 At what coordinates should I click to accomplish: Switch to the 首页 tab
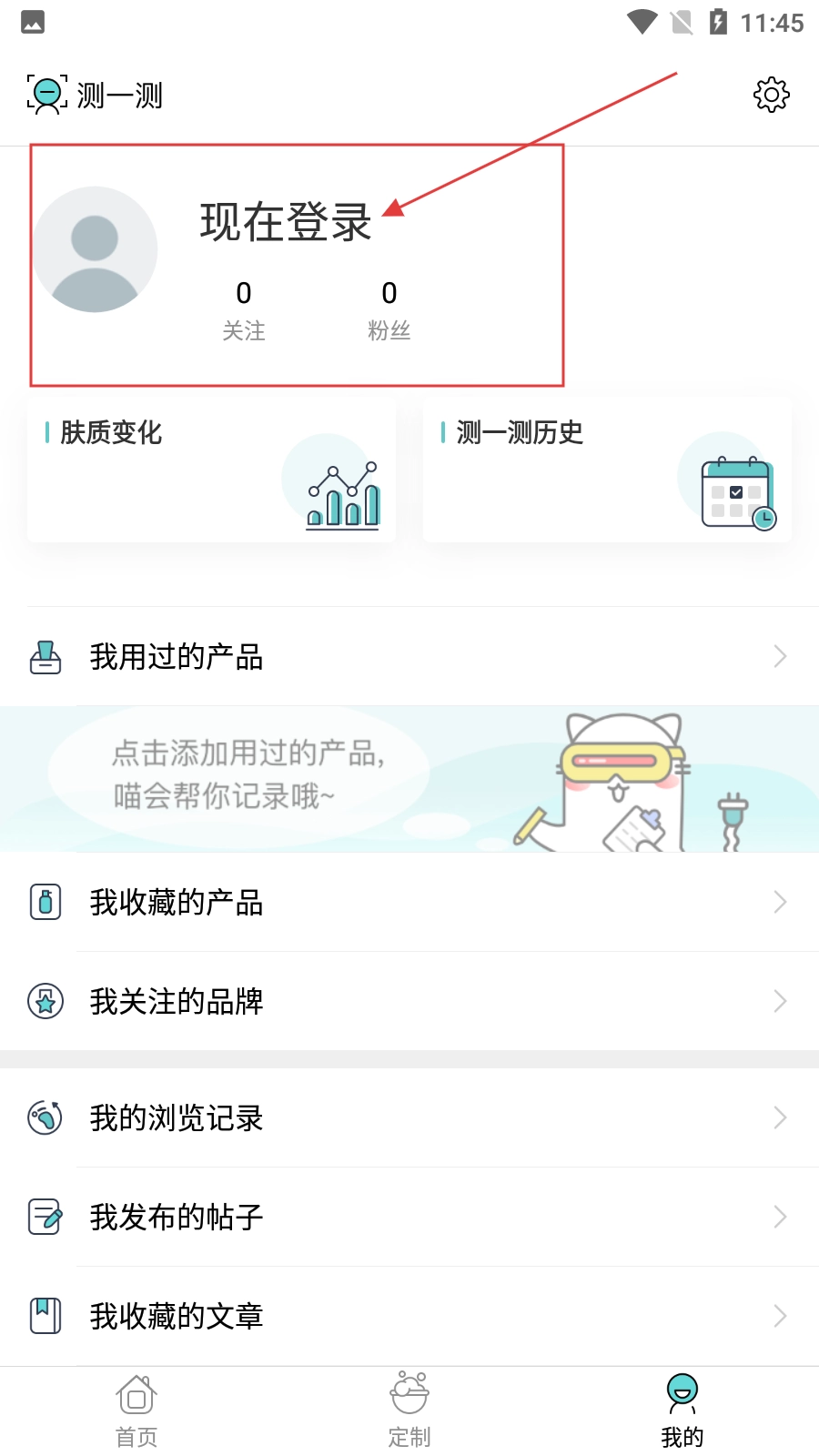click(x=136, y=1410)
